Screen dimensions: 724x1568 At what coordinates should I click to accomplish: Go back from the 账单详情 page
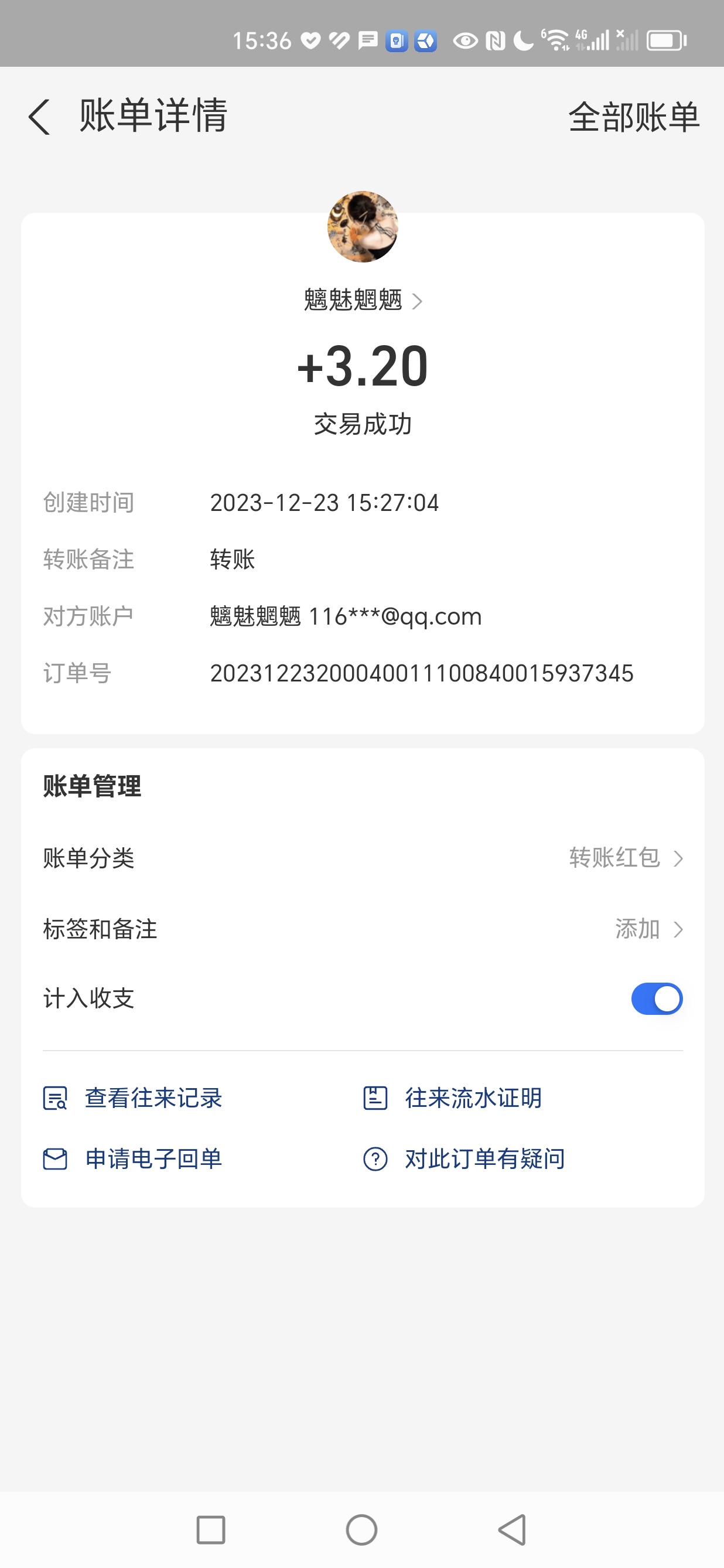pyautogui.click(x=39, y=116)
